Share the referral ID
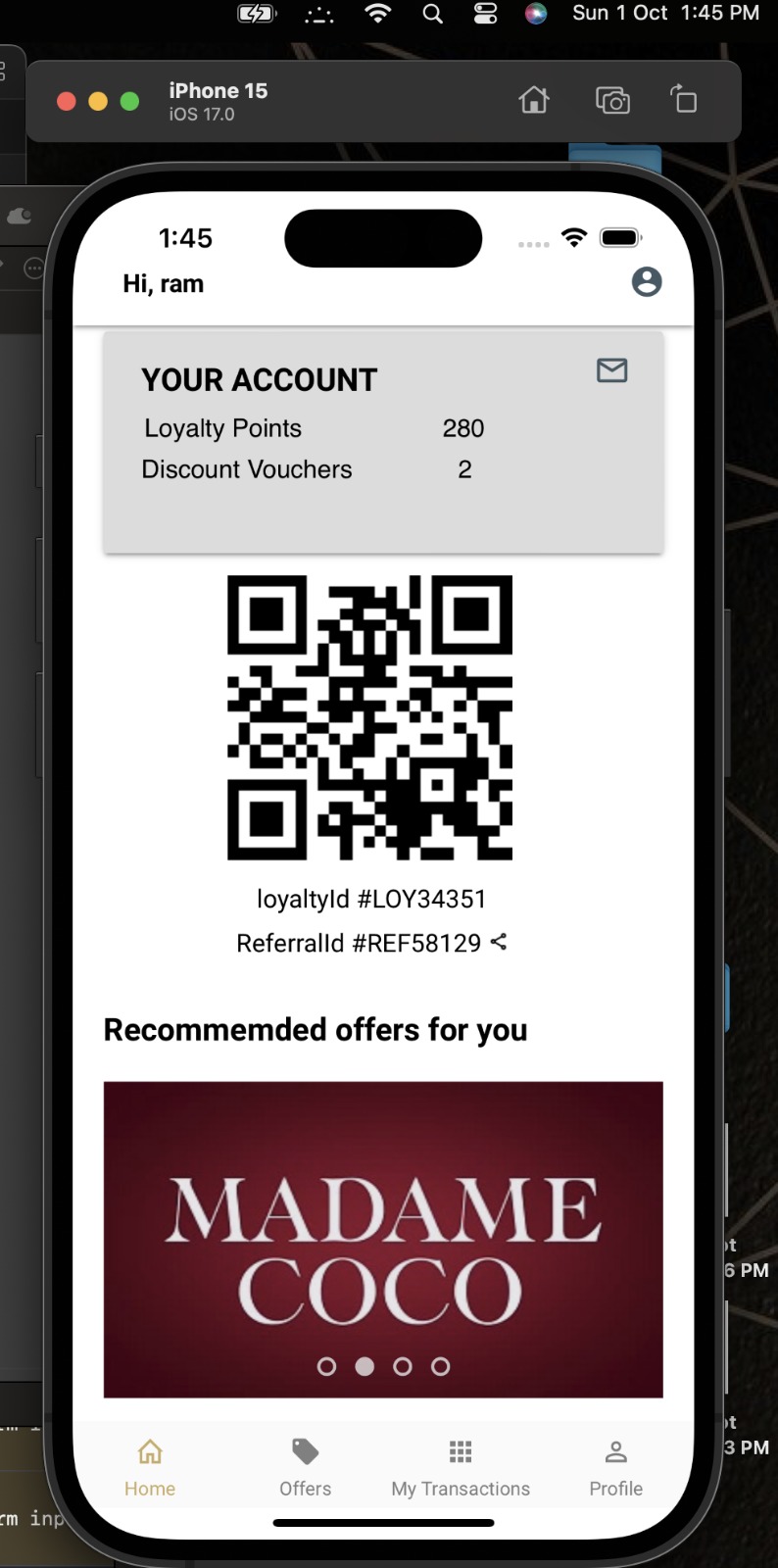The width and height of the screenshot is (778, 1568). 499,942
